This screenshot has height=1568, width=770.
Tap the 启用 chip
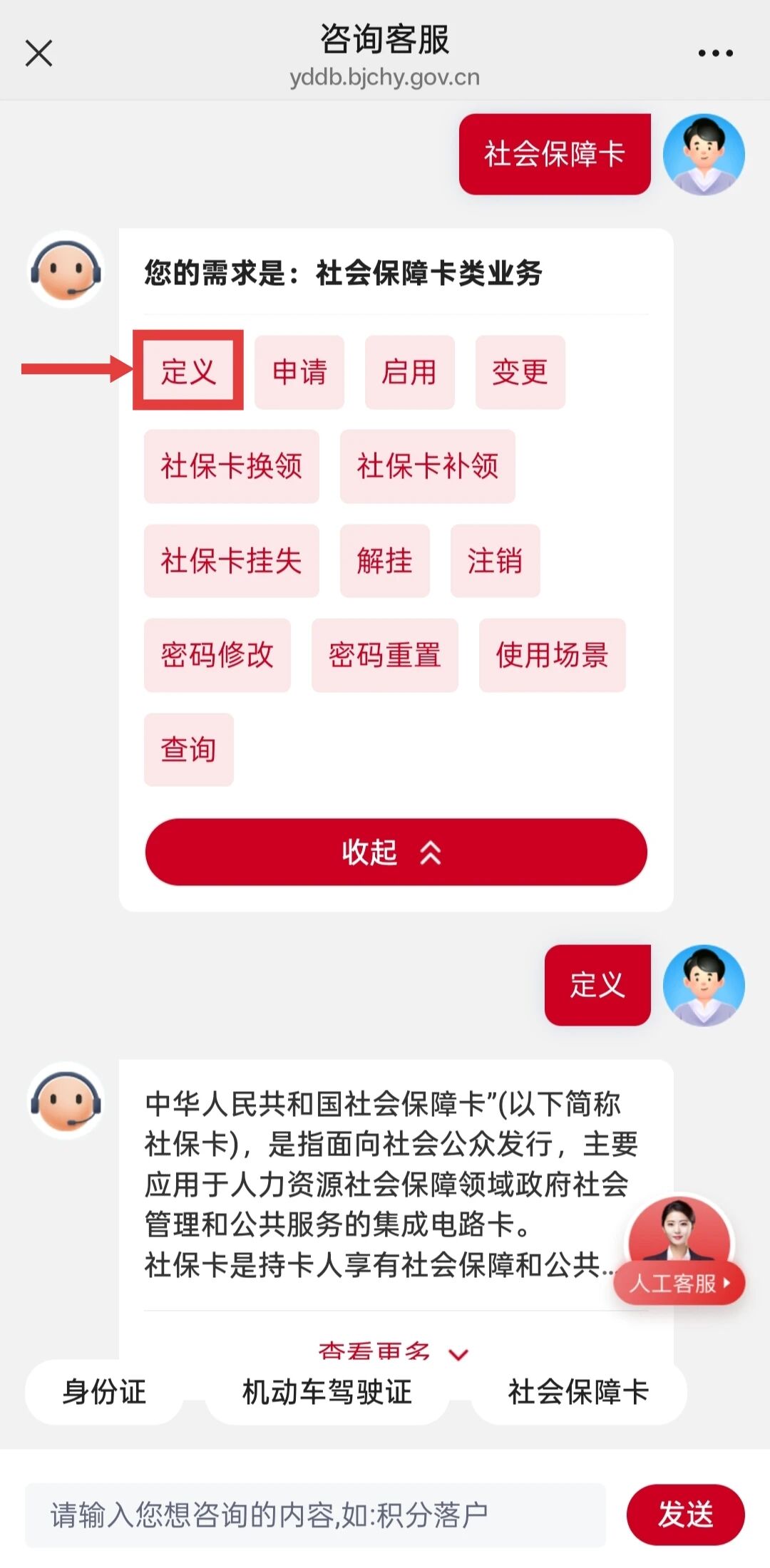tap(409, 372)
